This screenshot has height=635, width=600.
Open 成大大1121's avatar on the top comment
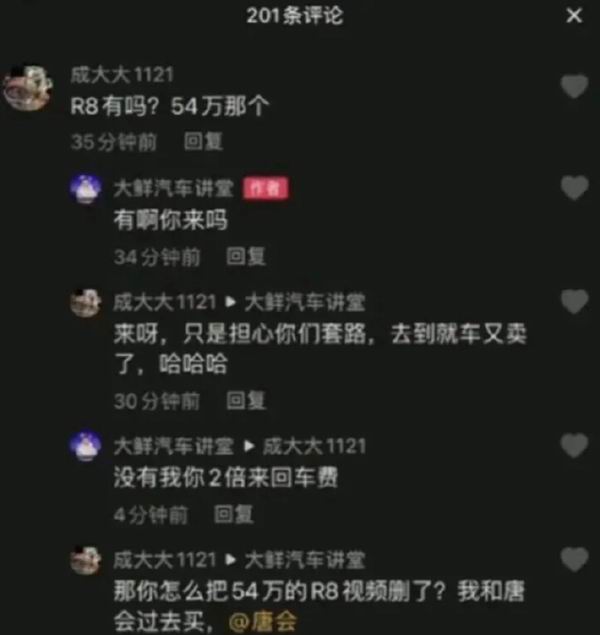[x=27, y=88]
